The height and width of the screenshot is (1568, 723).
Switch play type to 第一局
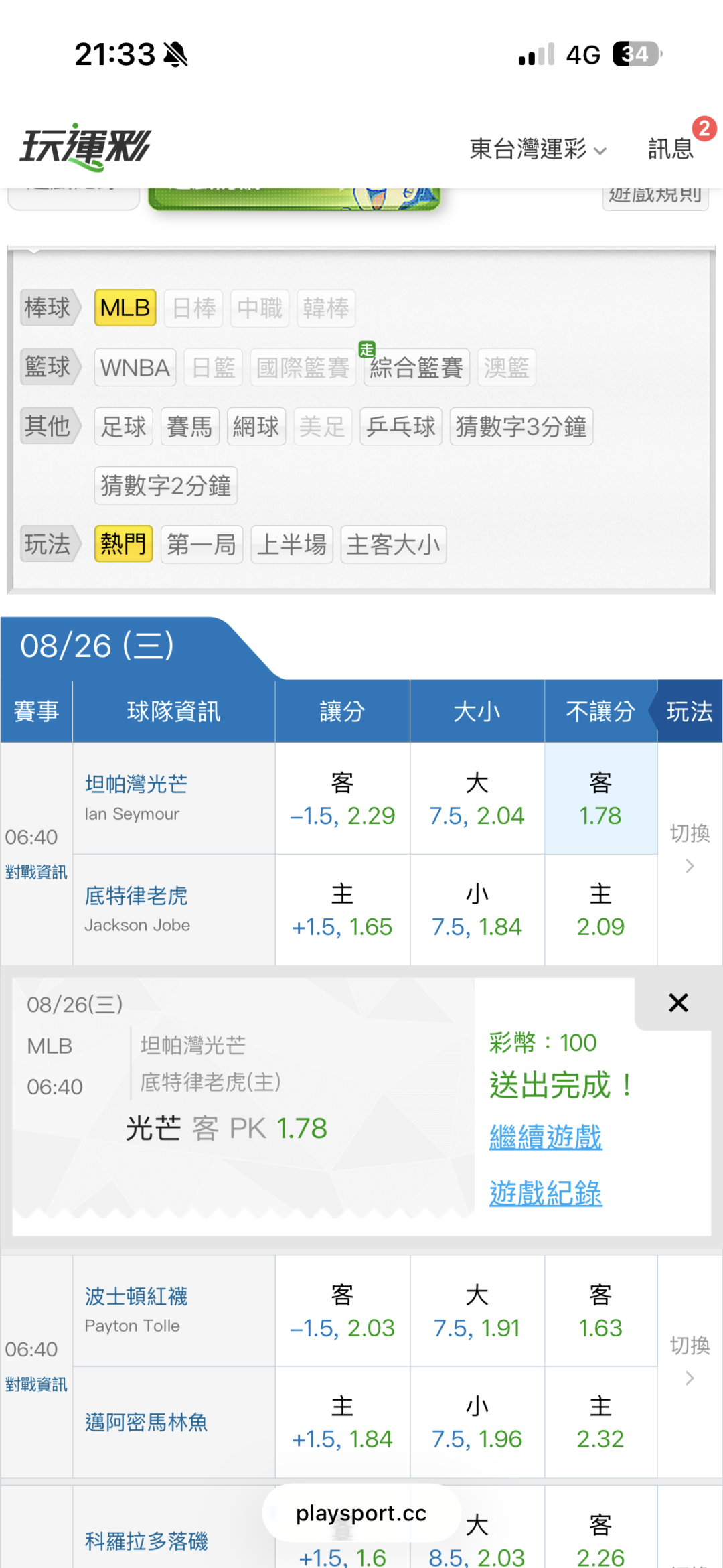pos(202,545)
